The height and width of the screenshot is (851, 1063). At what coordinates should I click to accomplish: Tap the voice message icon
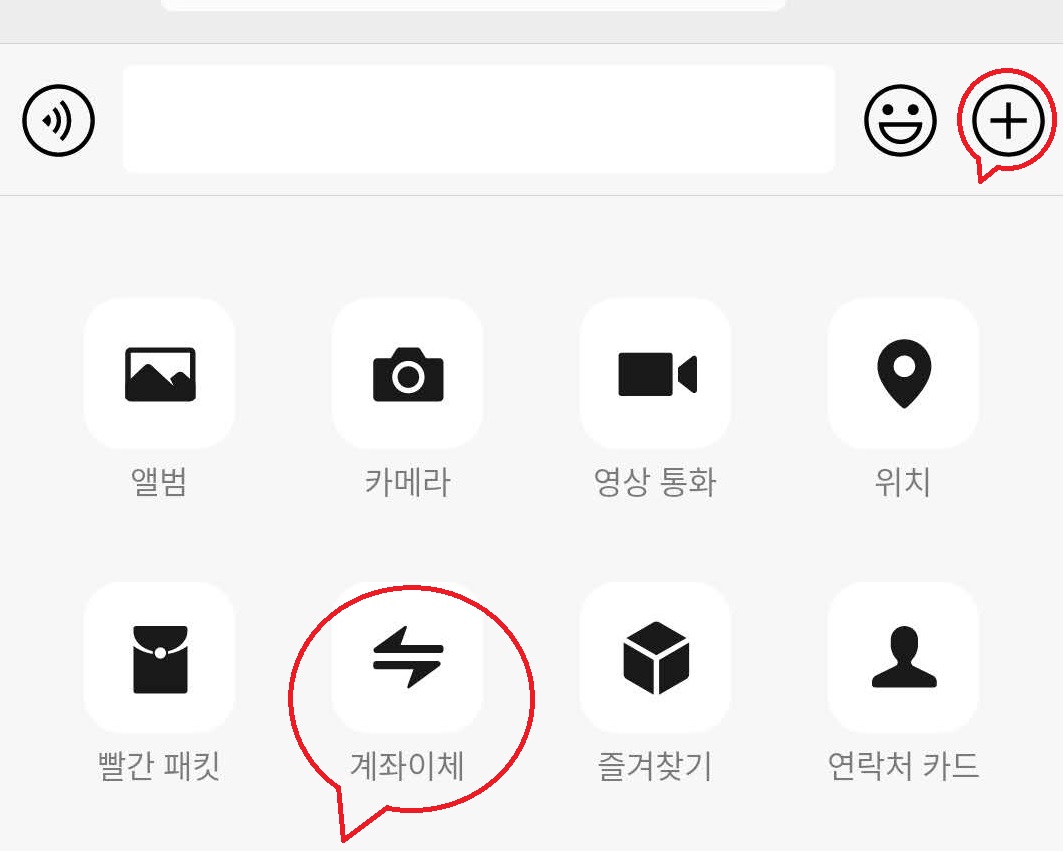click(58, 121)
